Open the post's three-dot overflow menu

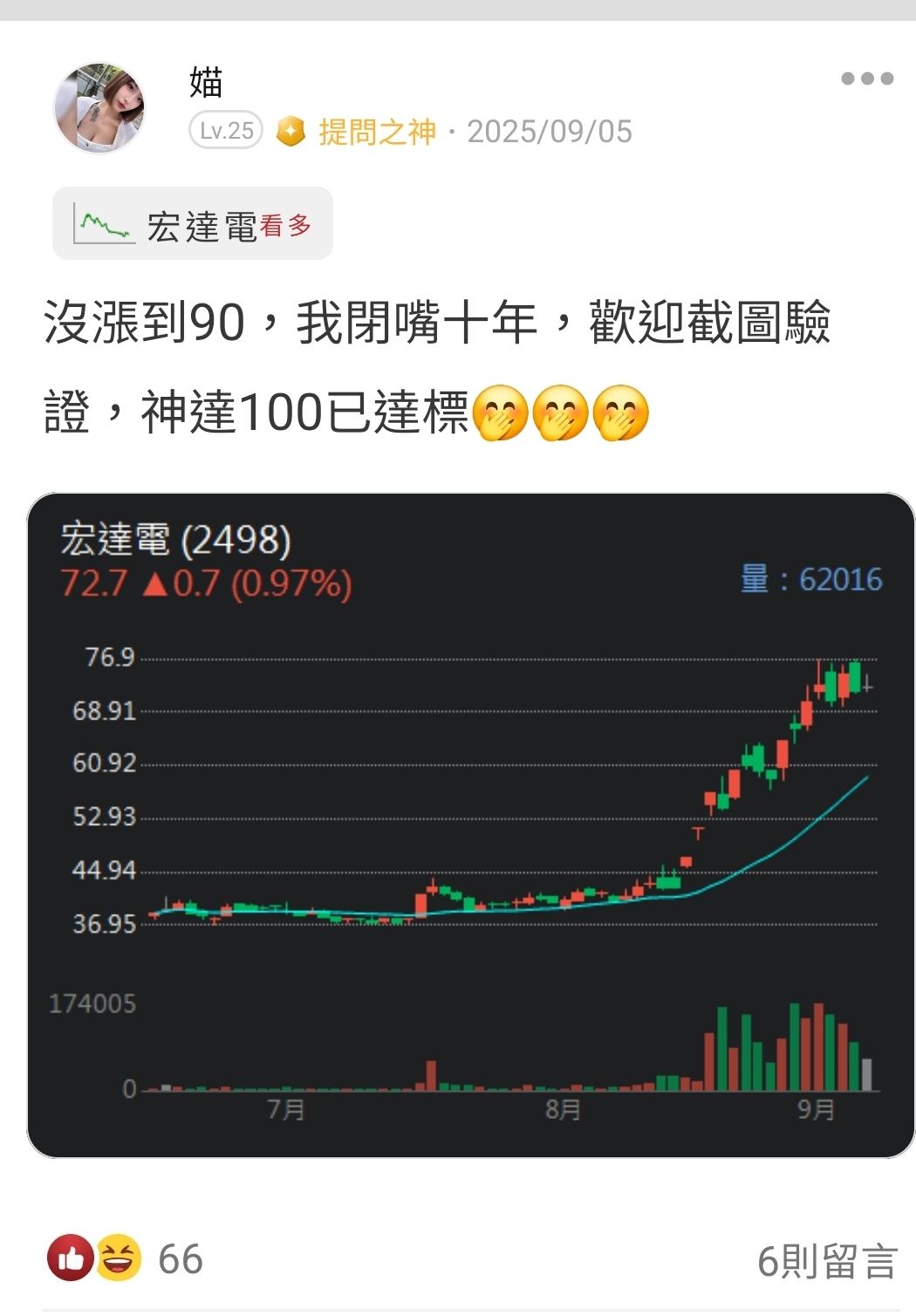coord(867,78)
